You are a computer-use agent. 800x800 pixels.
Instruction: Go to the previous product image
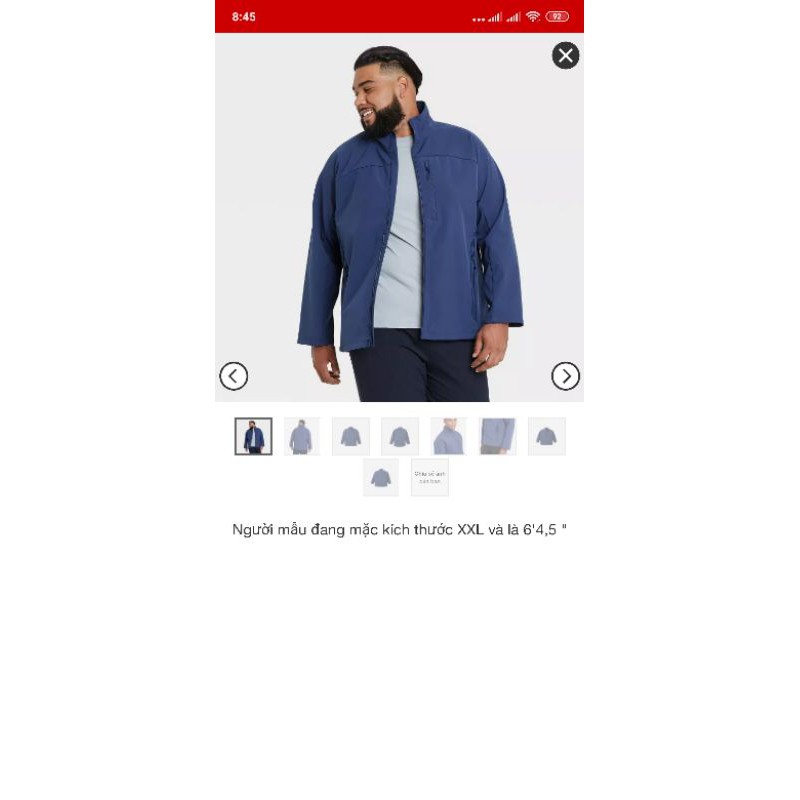tap(234, 376)
